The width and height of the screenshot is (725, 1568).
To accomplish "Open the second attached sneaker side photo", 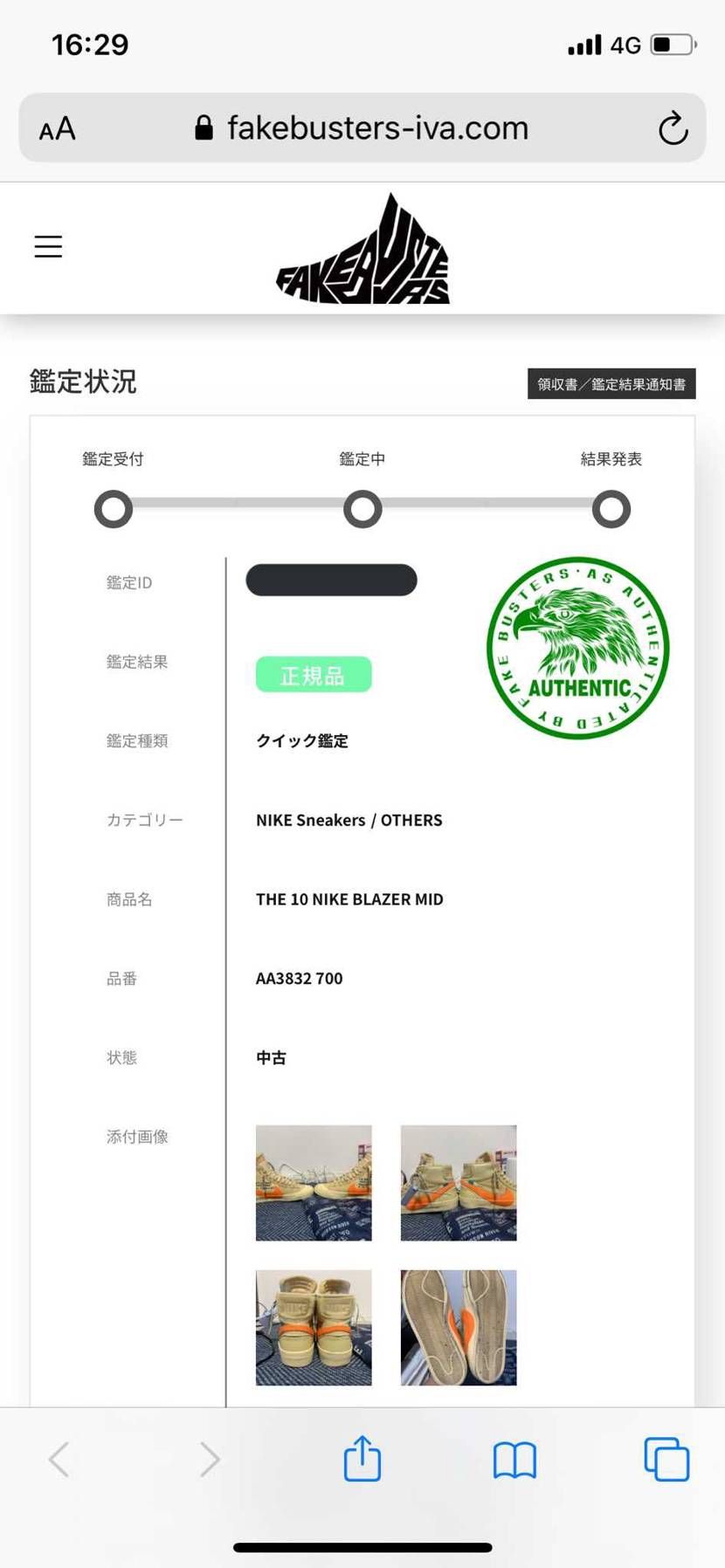I will point(459,1182).
